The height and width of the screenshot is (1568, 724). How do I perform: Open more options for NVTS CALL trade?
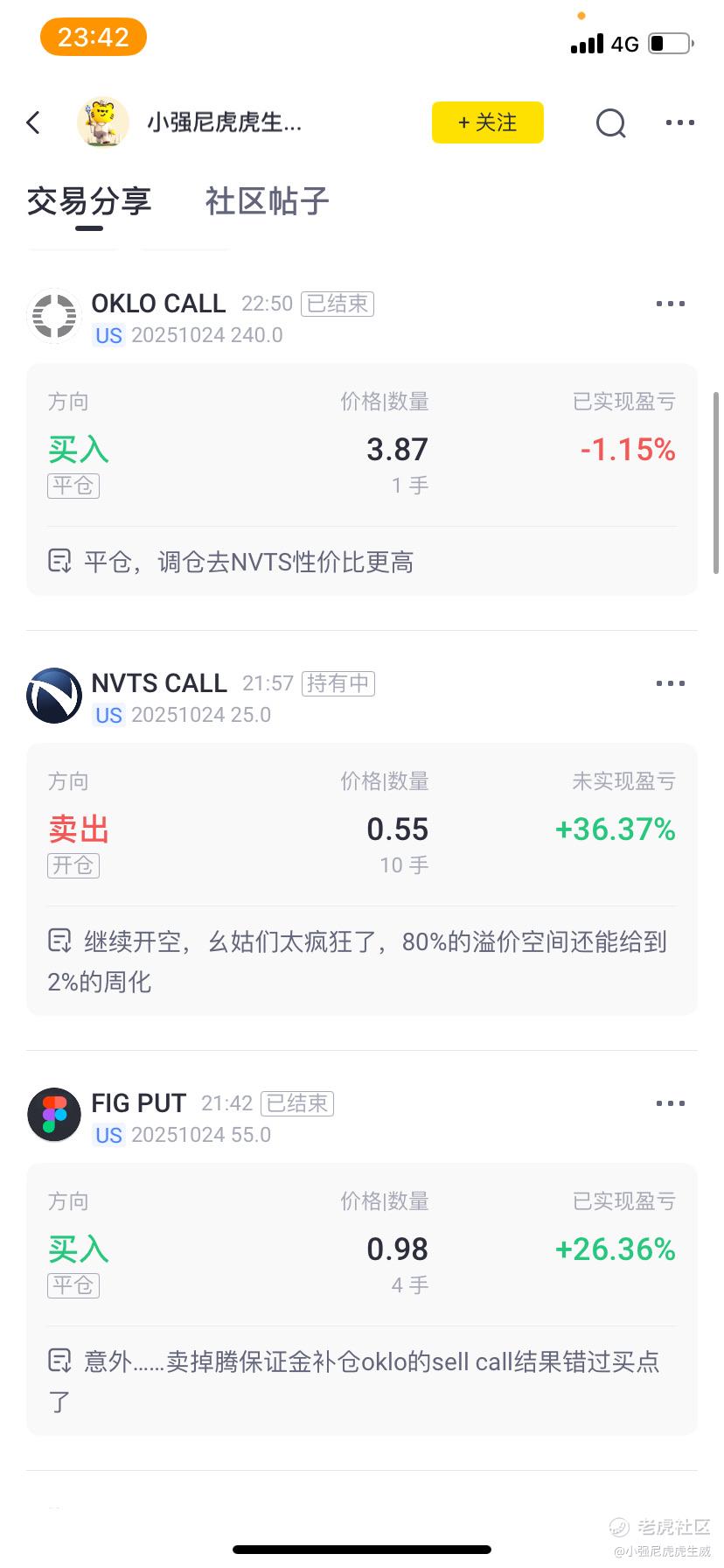pyautogui.click(x=670, y=683)
